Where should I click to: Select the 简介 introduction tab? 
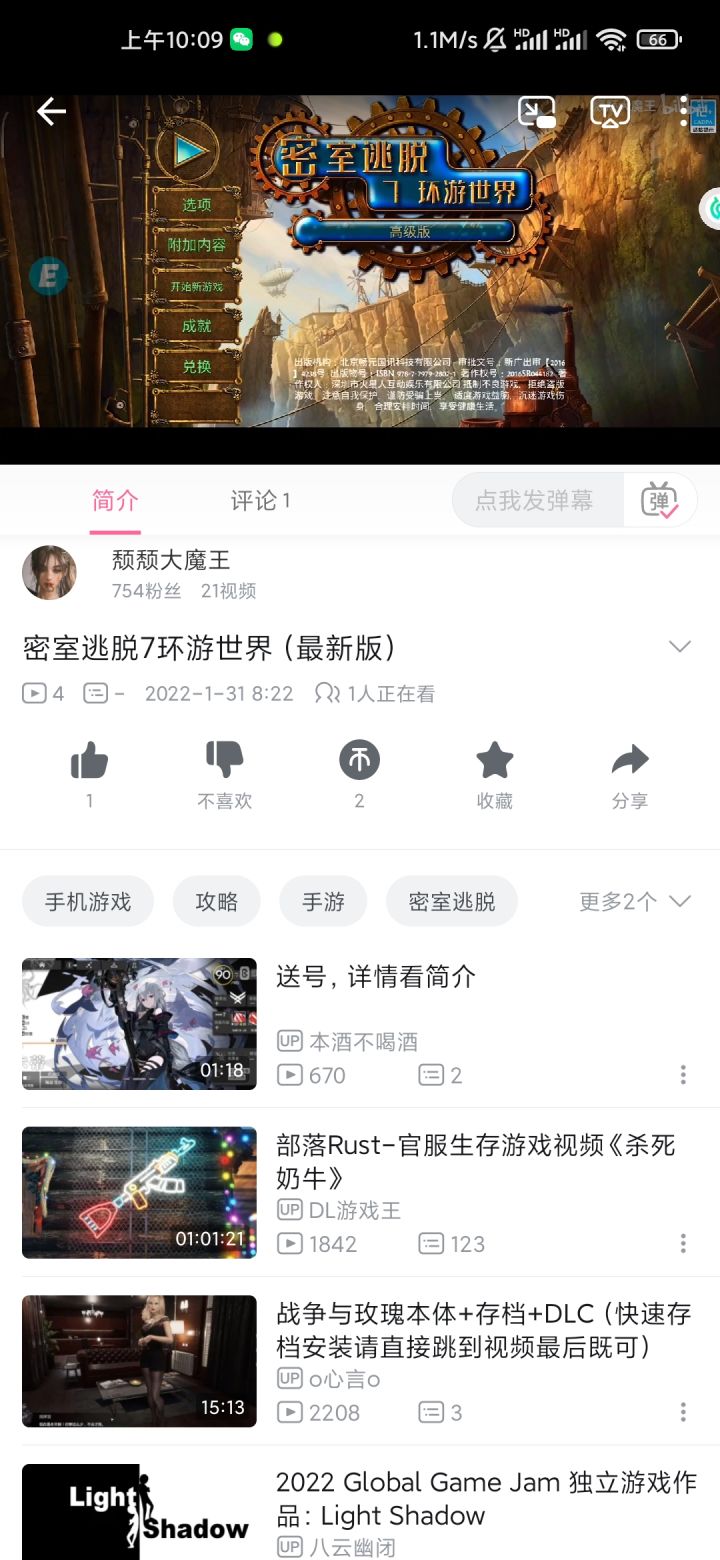114,501
